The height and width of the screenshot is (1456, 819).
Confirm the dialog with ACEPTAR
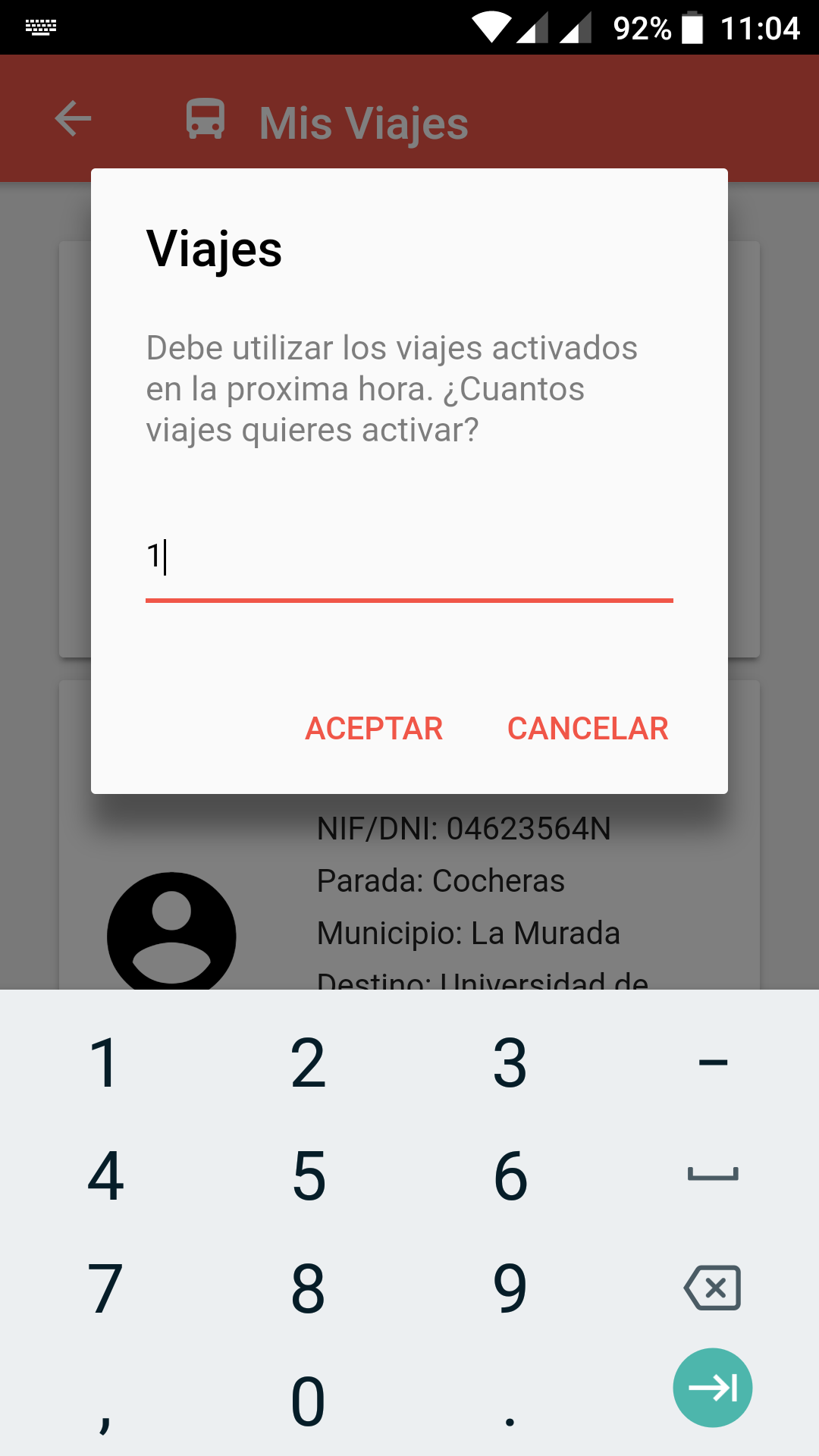(374, 729)
